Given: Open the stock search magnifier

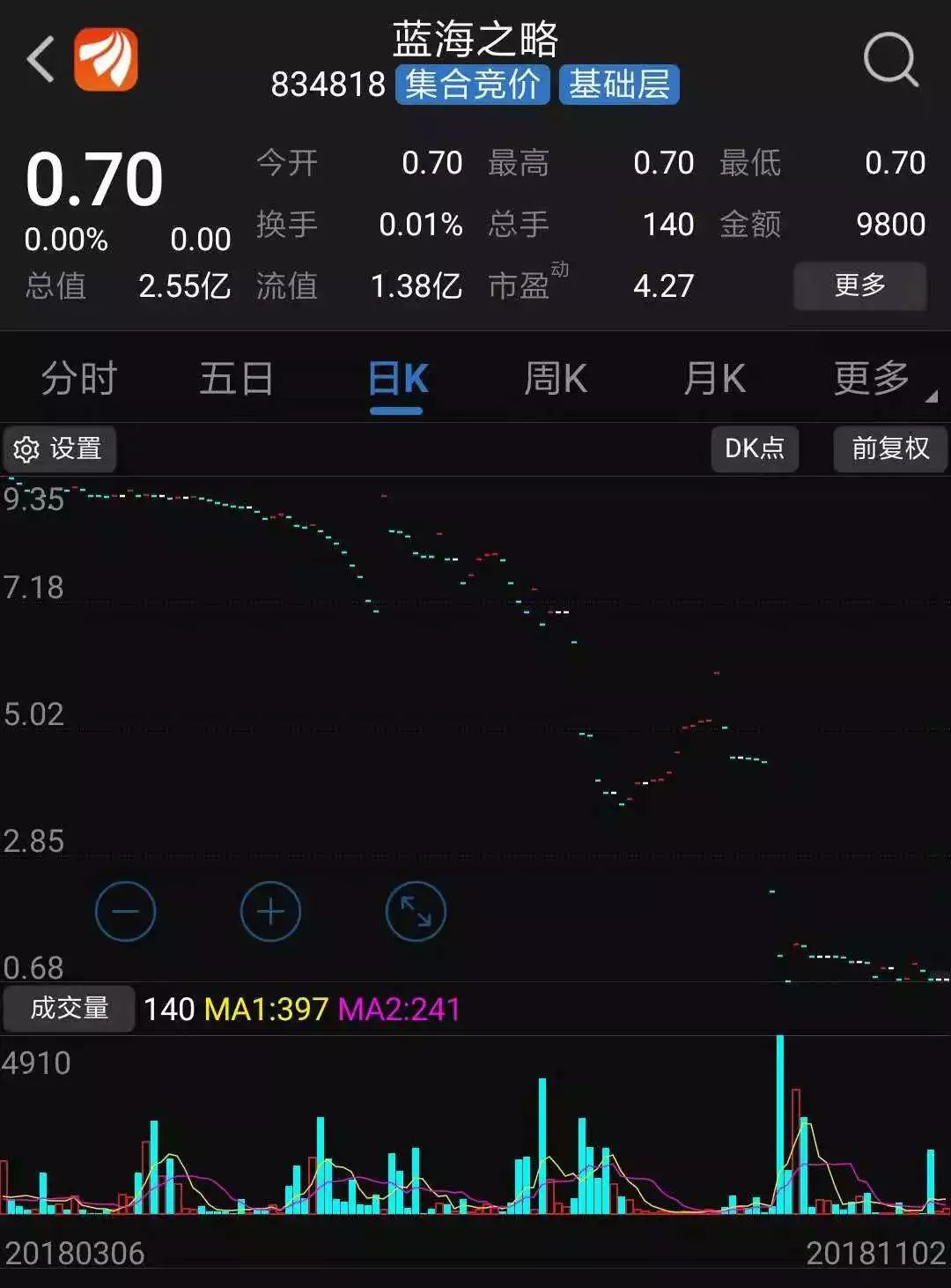Looking at the screenshot, I should pyautogui.click(x=890, y=60).
